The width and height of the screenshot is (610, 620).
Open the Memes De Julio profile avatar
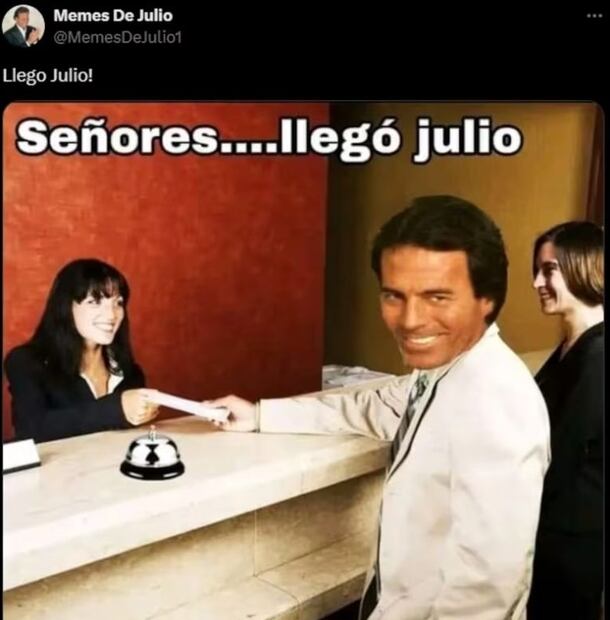pyautogui.click(x=22, y=26)
